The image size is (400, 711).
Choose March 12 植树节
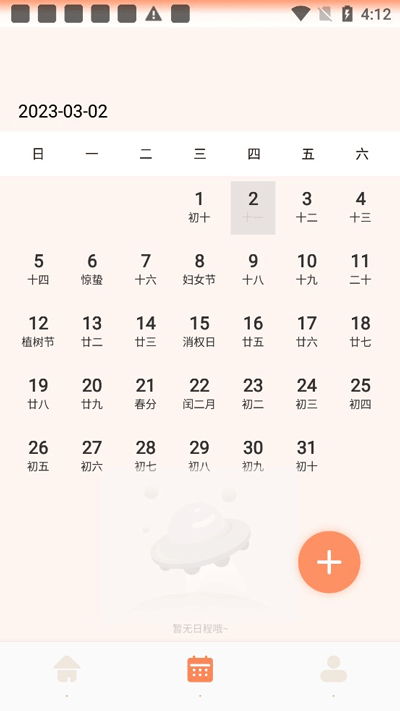38,332
